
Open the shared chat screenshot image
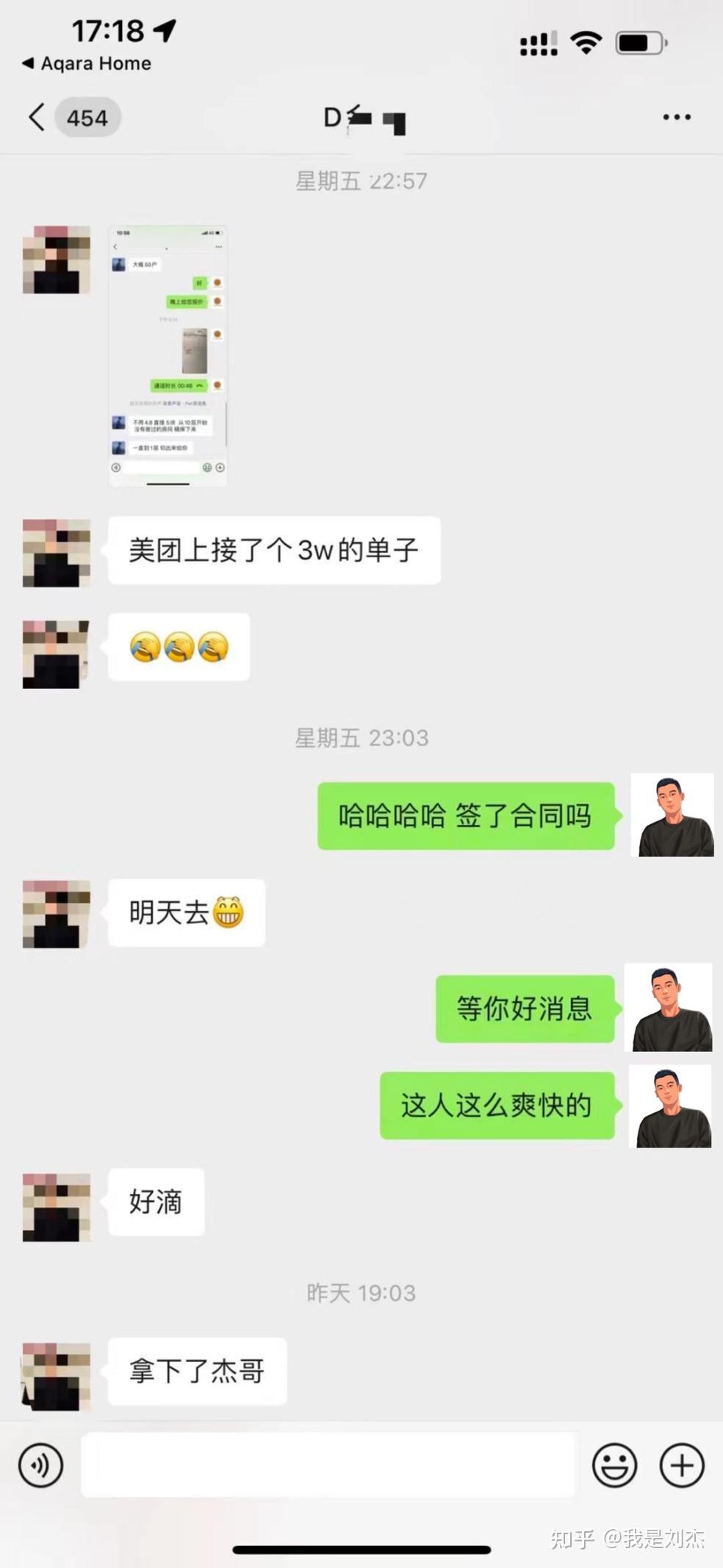[x=168, y=356]
